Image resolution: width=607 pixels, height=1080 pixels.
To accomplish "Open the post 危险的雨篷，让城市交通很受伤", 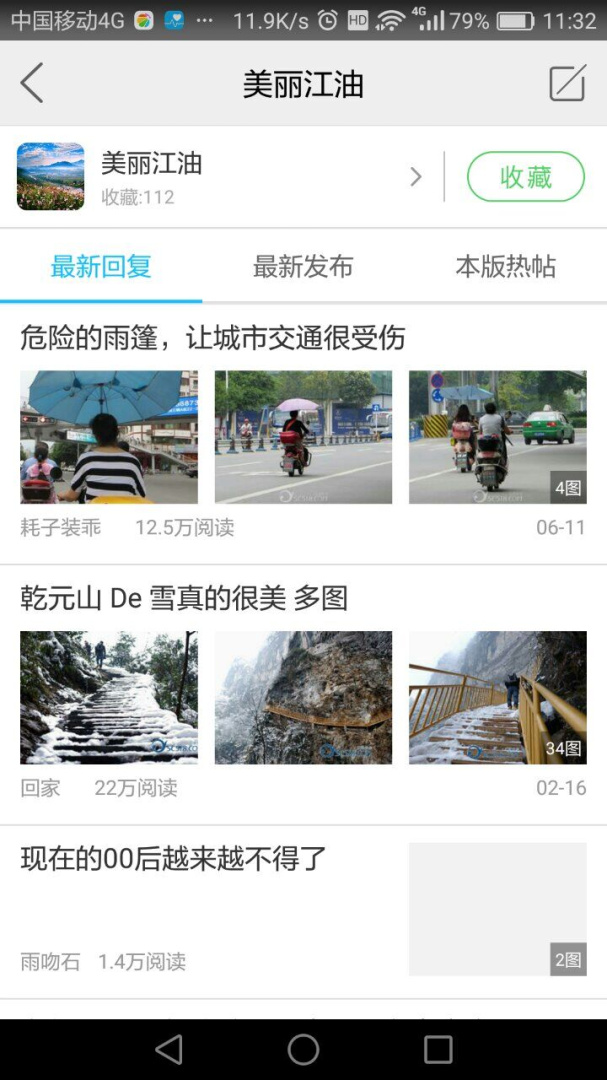I will pos(213,338).
